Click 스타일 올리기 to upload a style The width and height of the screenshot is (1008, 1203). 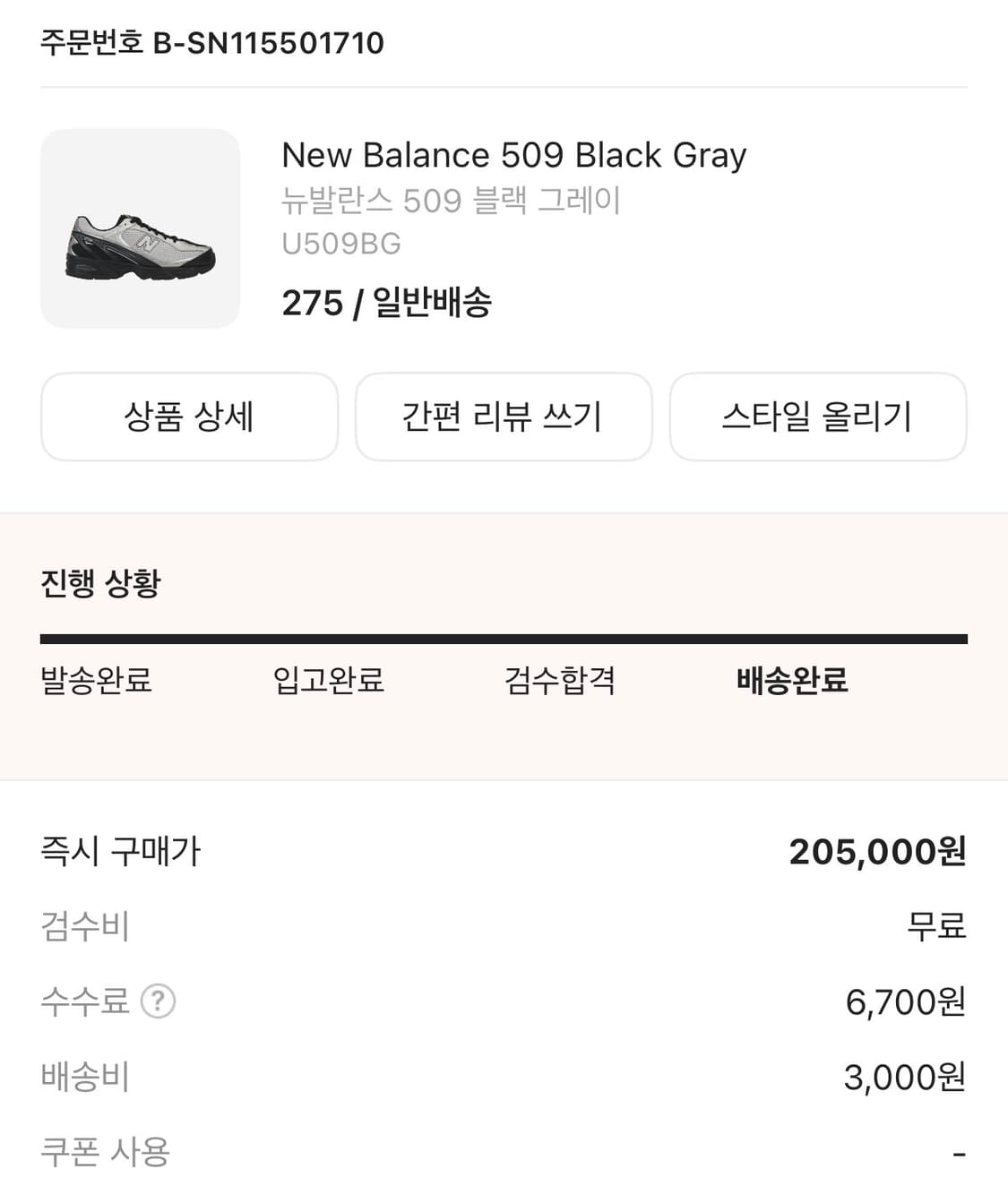tap(818, 417)
